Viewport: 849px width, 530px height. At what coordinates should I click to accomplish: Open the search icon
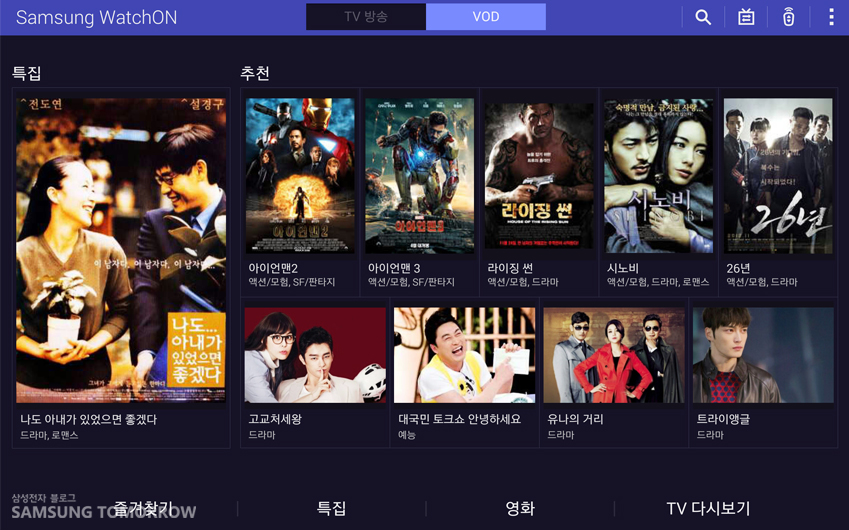pyautogui.click(x=703, y=17)
